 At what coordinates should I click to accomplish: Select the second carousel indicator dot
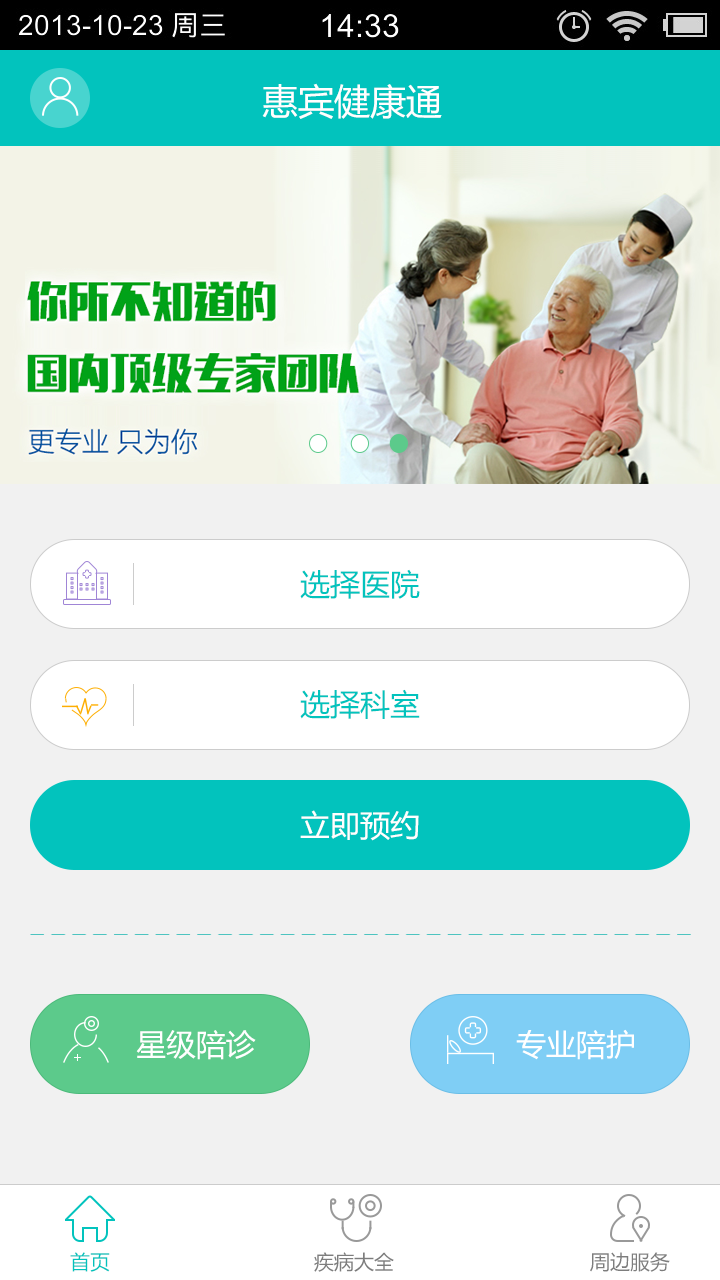coord(360,442)
